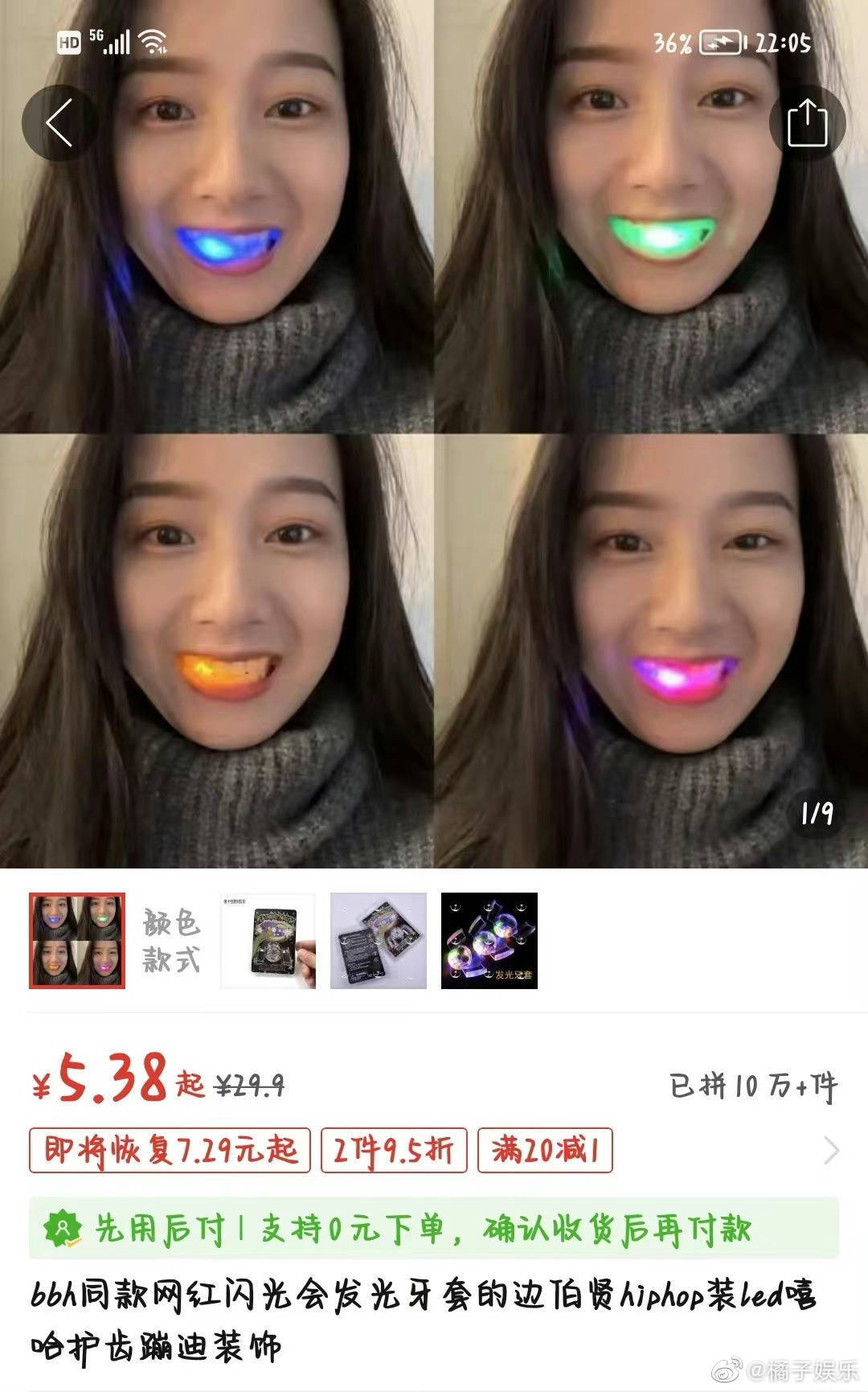View the two black packages thumbnail

click(x=379, y=940)
